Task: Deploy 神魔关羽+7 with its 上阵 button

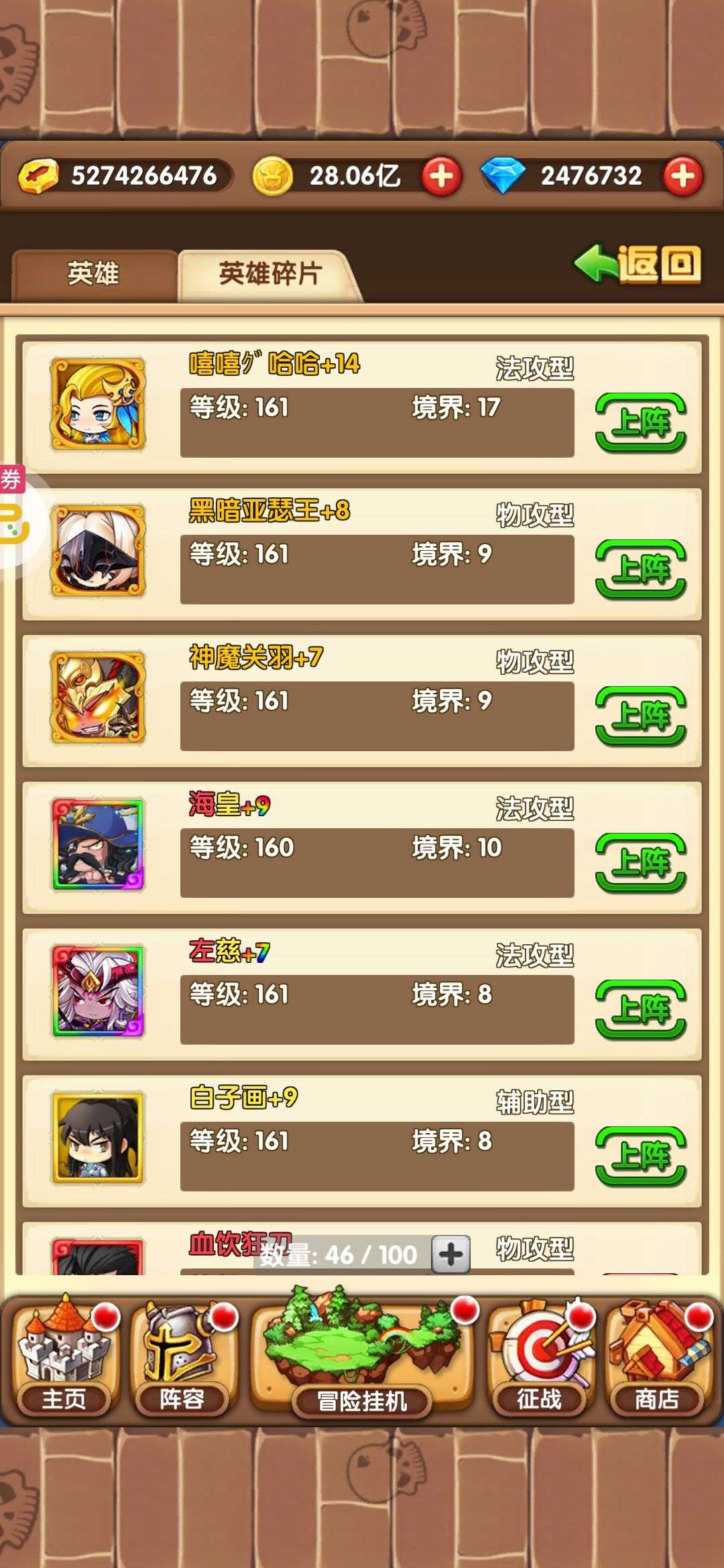Action: 641,716
